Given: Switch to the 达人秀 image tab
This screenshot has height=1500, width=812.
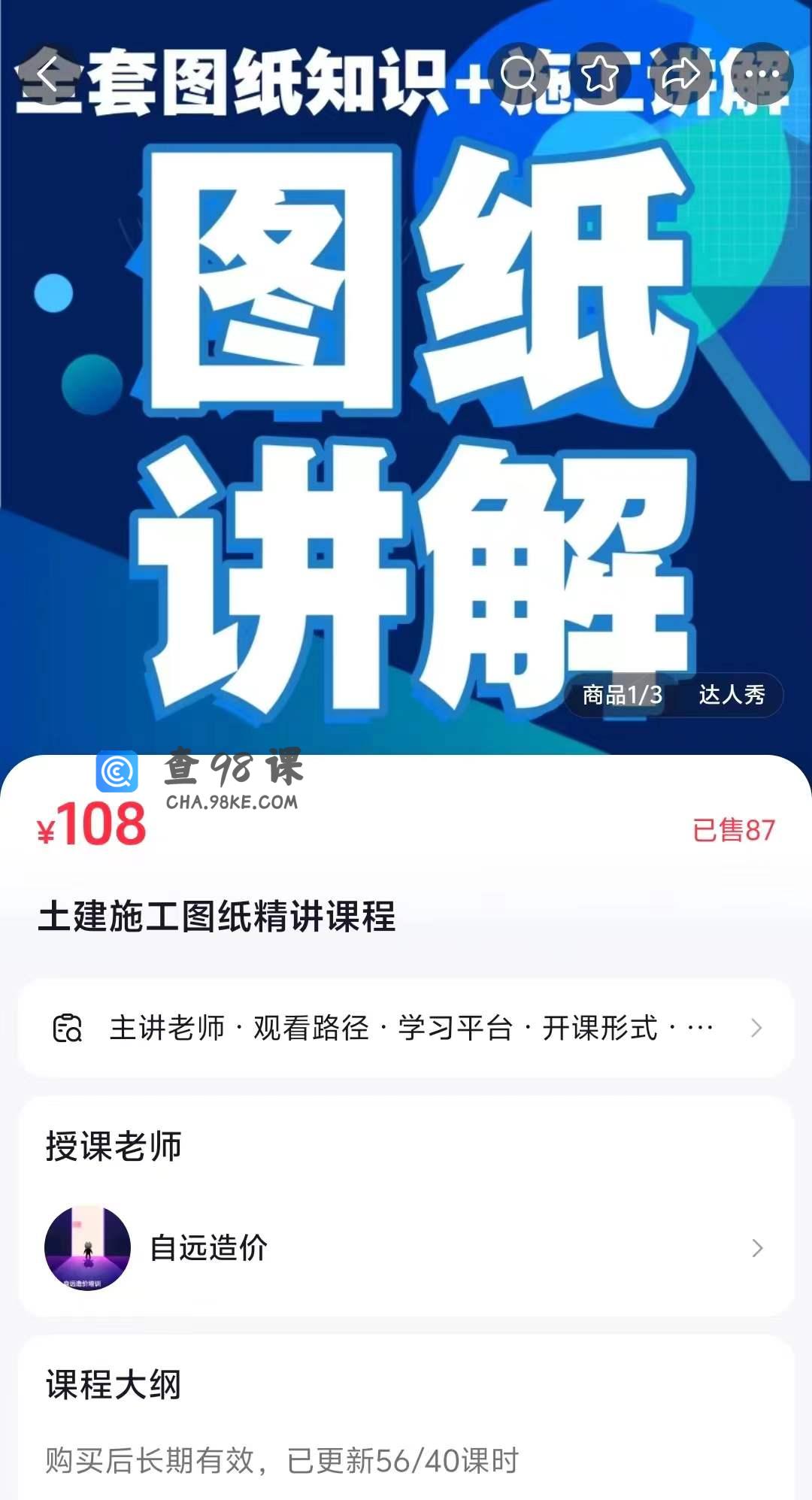Looking at the screenshot, I should [x=732, y=695].
